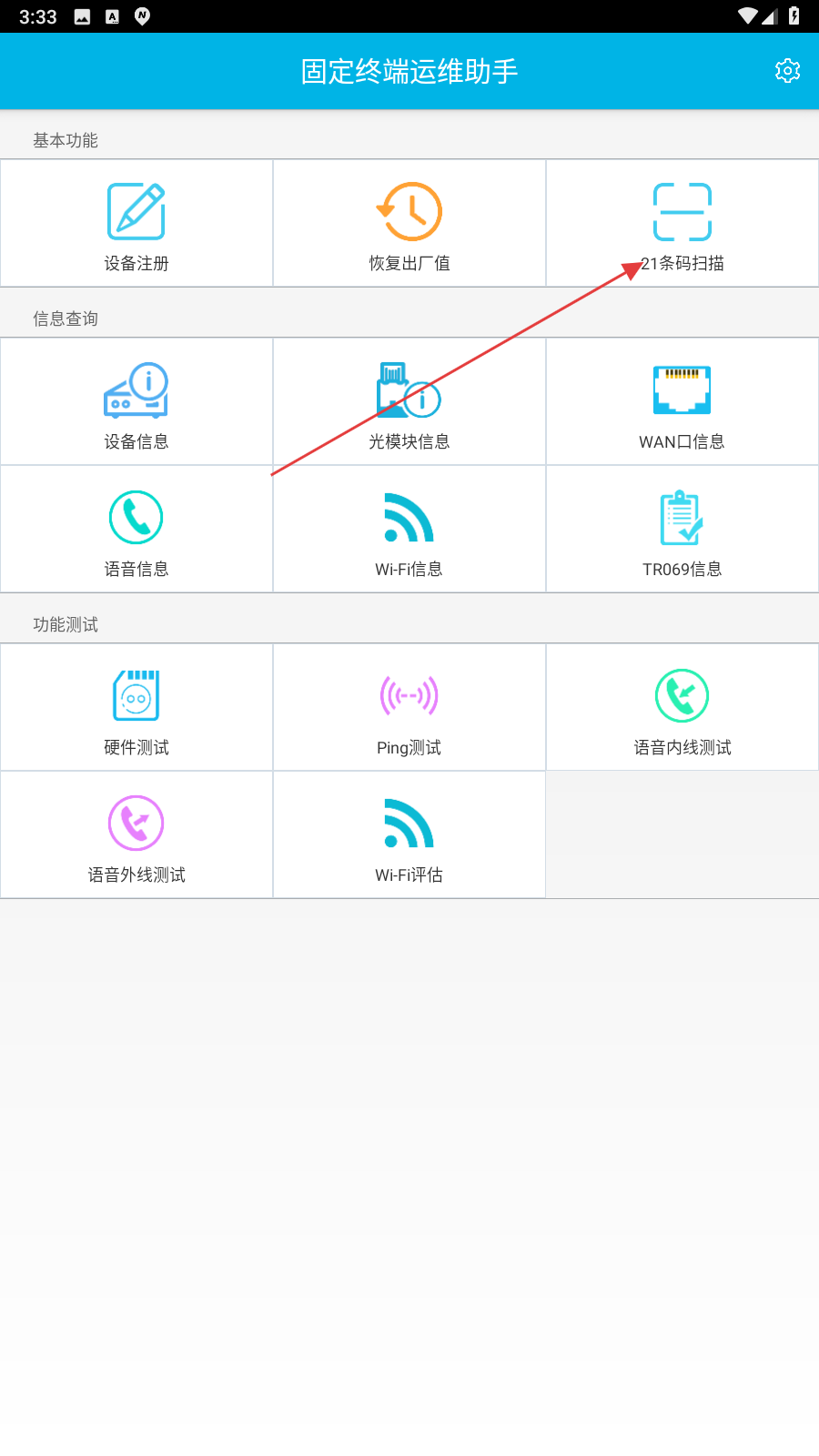The width and height of the screenshot is (819, 1456).
Task: View Wi-Fi信息
Action: (409, 530)
